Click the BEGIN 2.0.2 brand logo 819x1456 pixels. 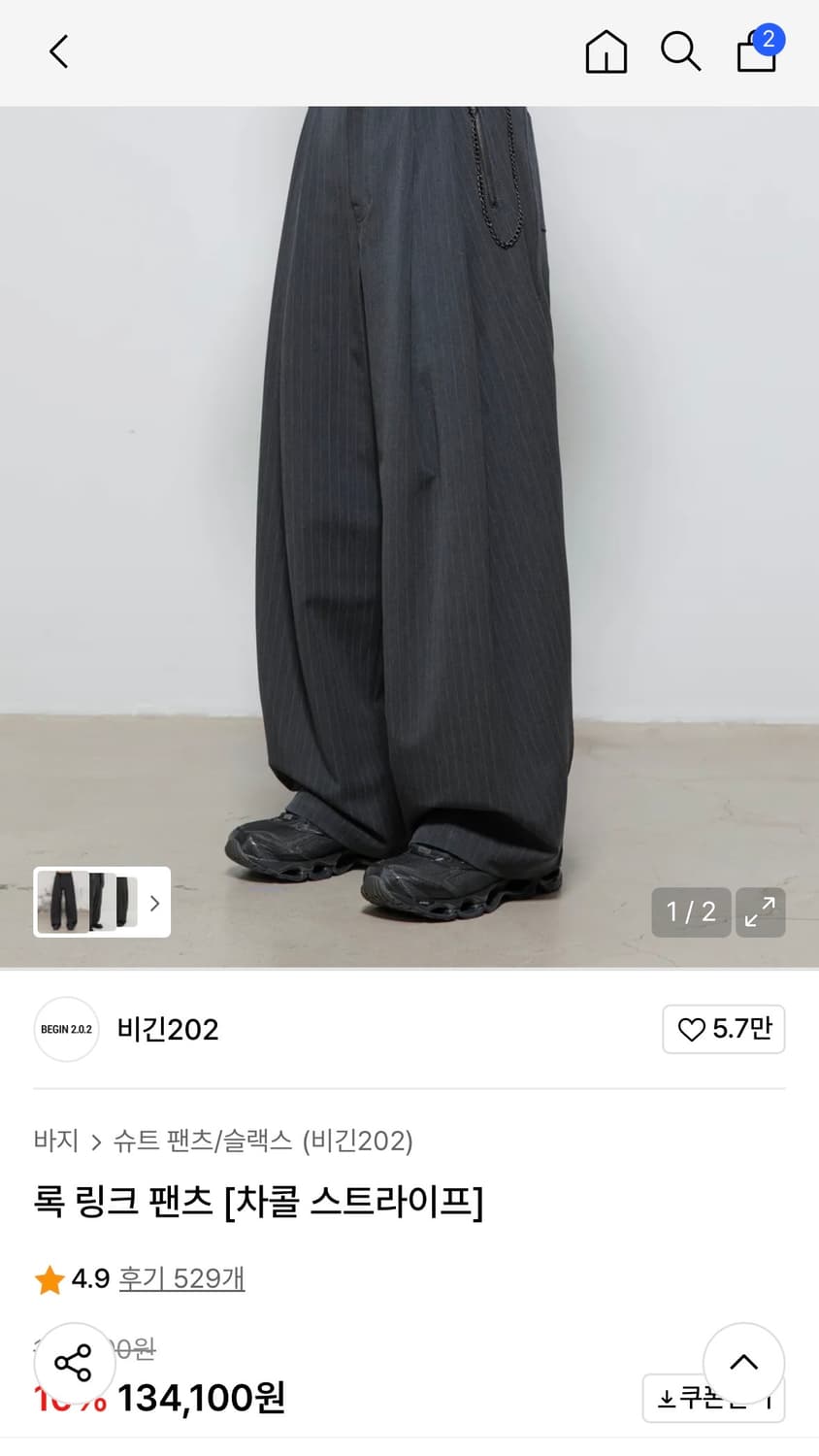pyautogui.click(x=66, y=1029)
